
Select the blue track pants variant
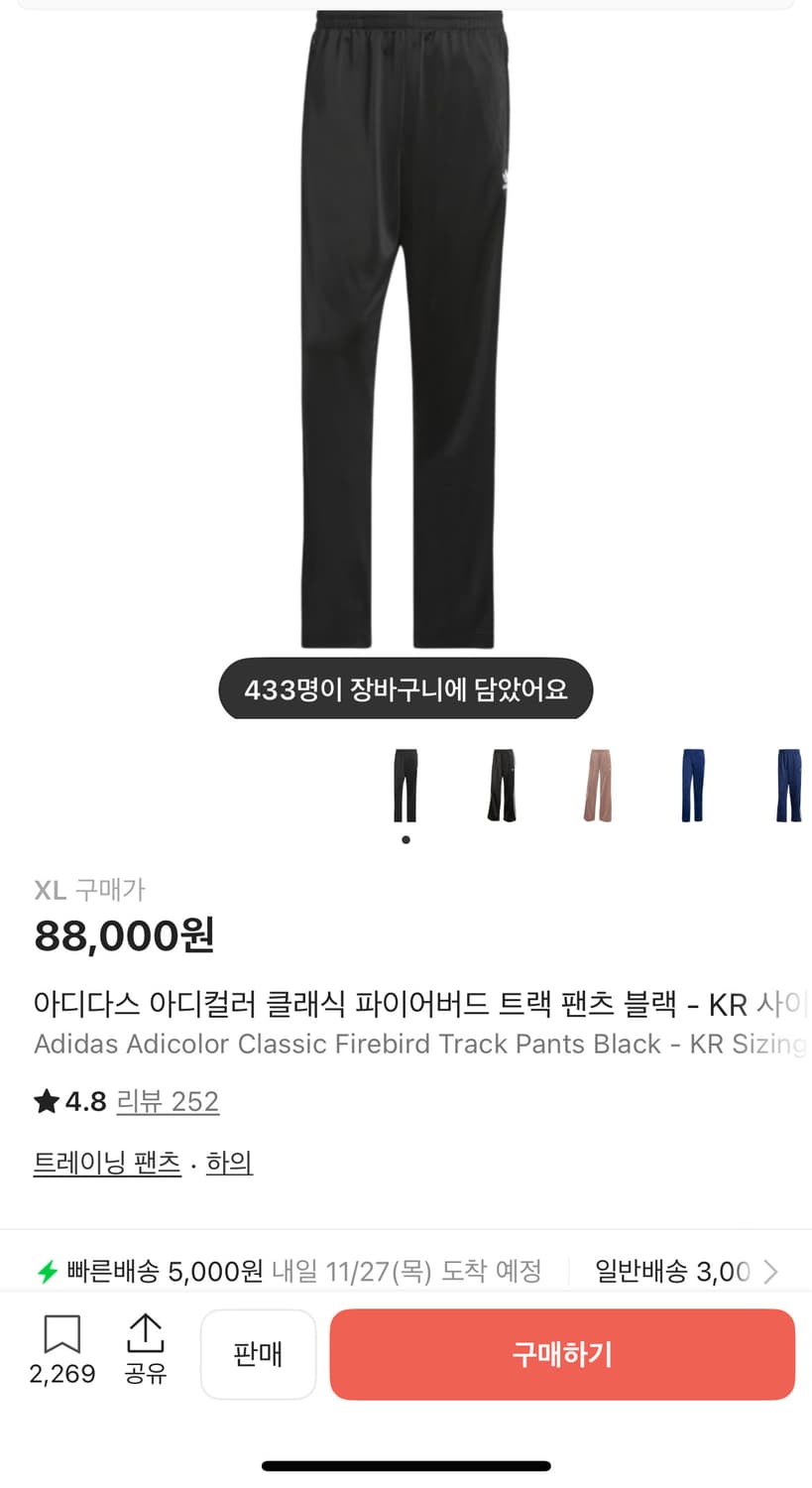click(692, 785)
